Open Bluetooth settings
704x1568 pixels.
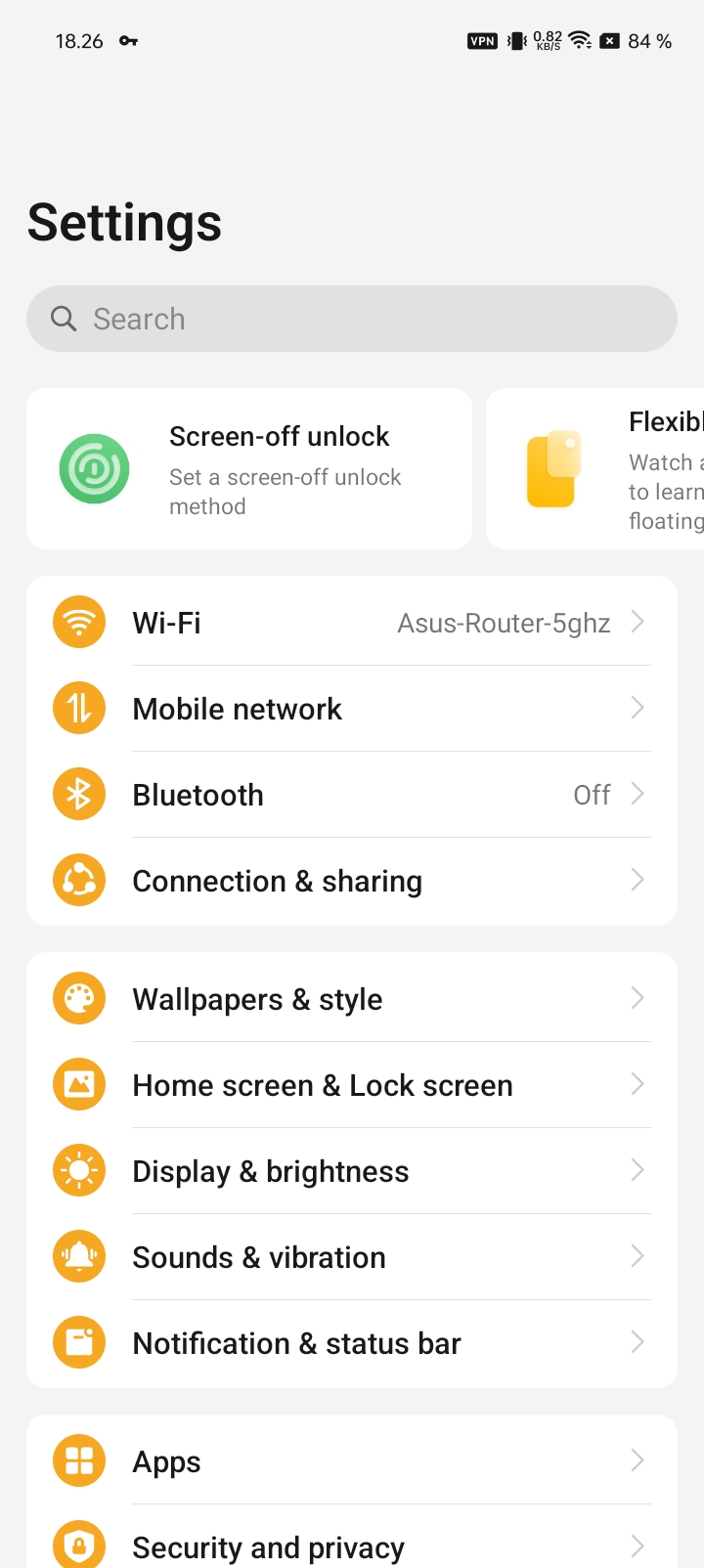coord(352,795)
